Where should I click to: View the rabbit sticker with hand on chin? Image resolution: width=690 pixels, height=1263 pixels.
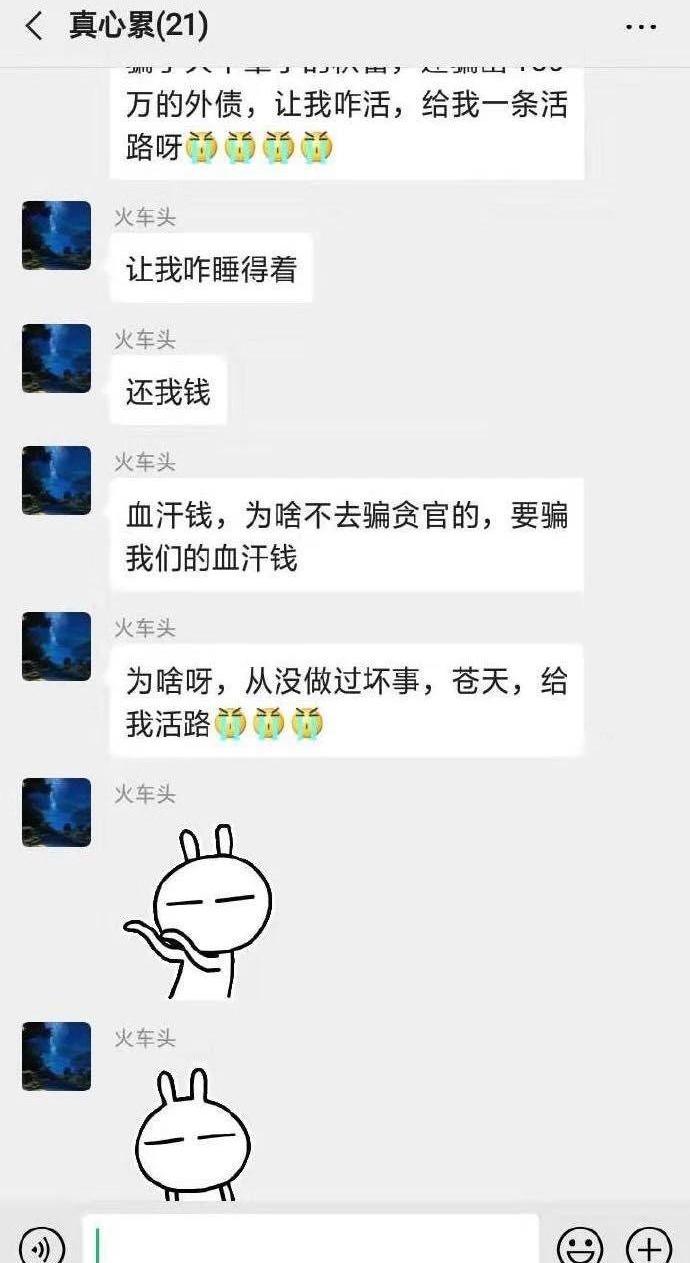click(200, 910)
